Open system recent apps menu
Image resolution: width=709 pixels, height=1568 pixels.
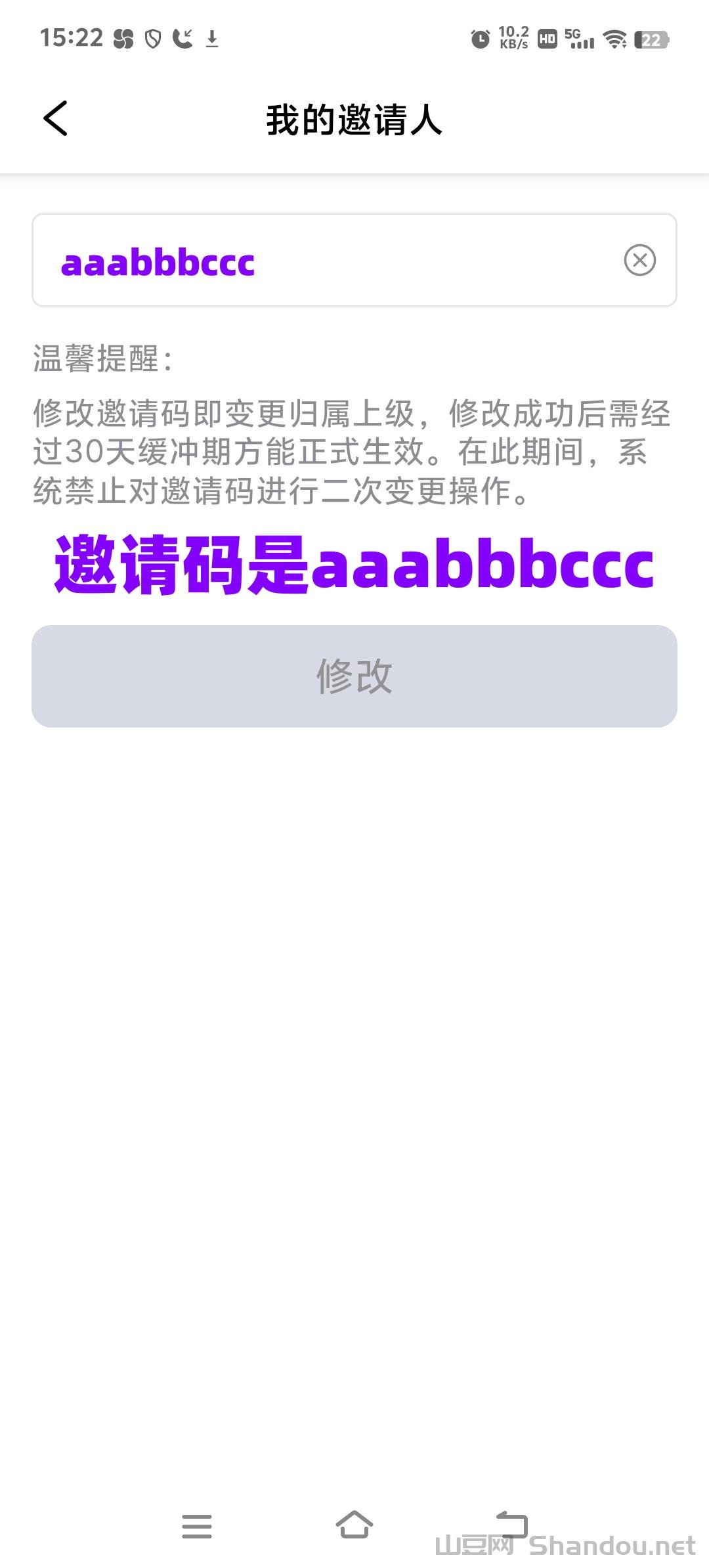pos(197,1526)
